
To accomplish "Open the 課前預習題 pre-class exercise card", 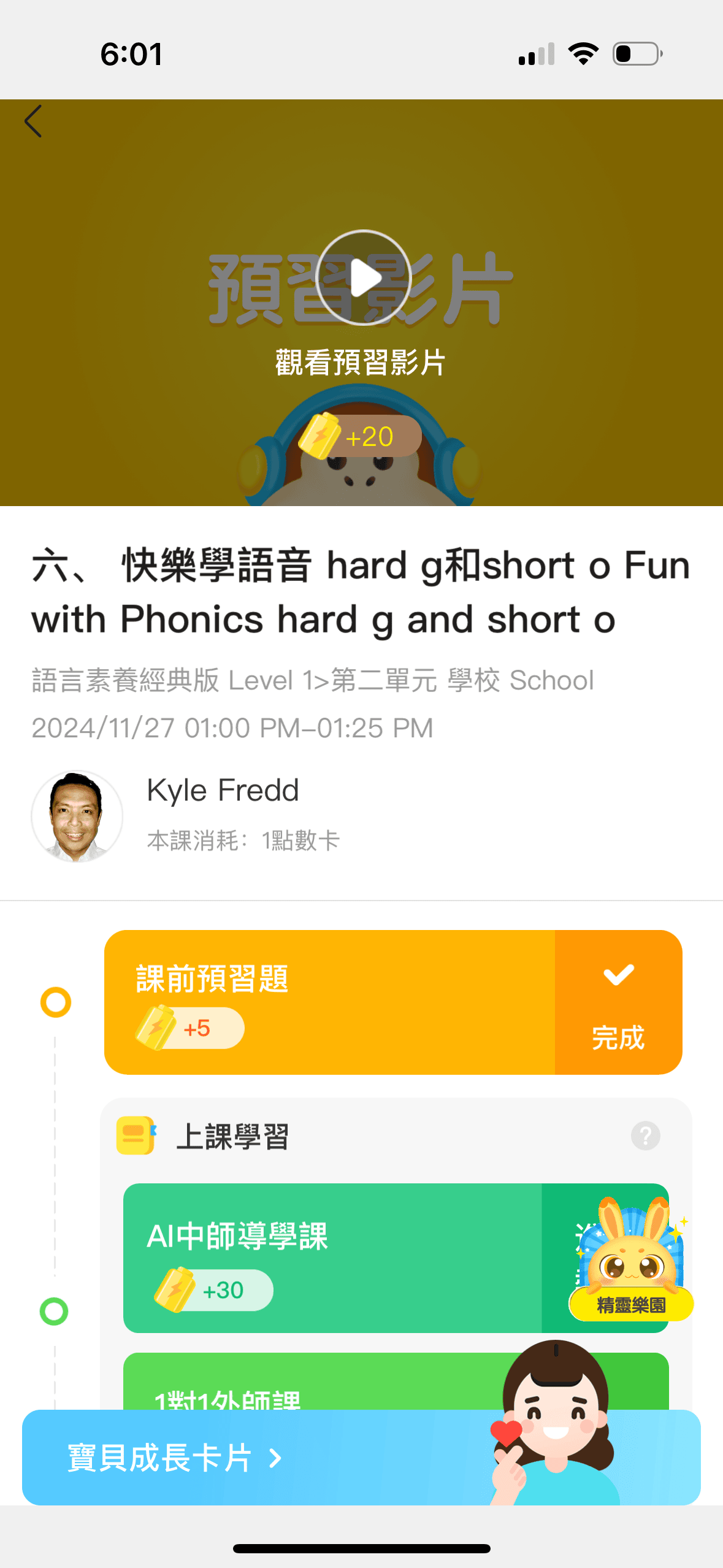I will pos(331,1002).
